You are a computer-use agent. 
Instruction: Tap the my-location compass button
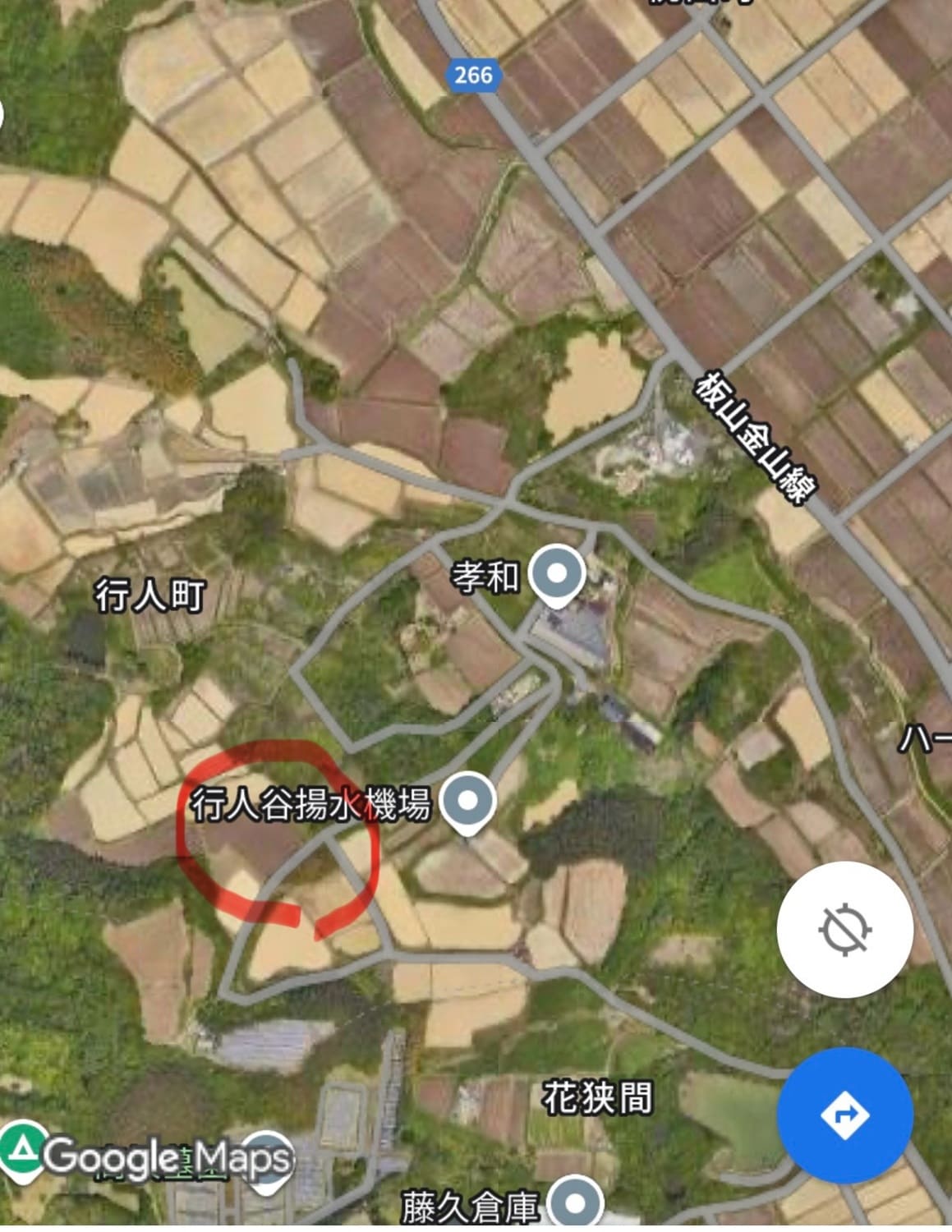click(844, 930)
